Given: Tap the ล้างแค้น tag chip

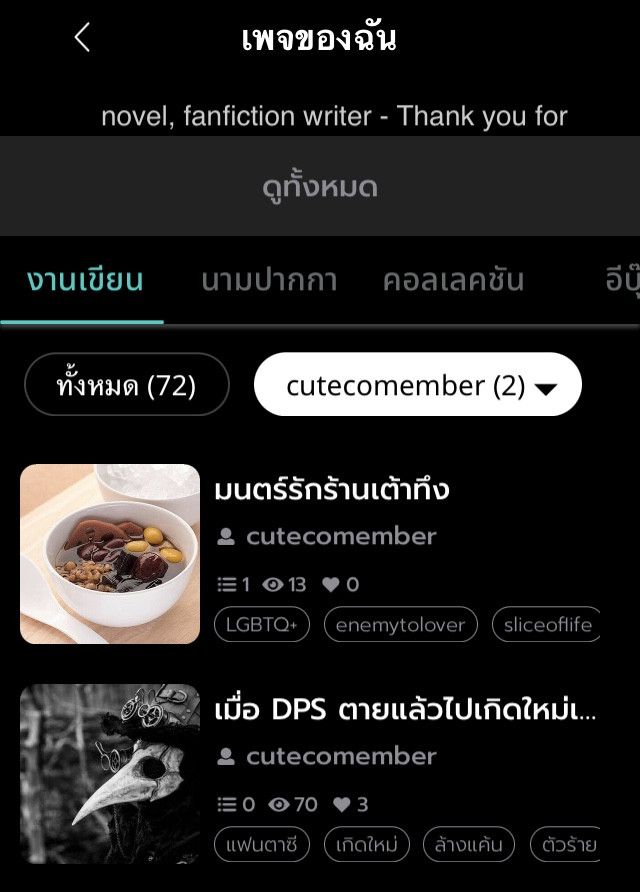Looking at the screenshot, I should pyautogui.click(x=469, y=845).
